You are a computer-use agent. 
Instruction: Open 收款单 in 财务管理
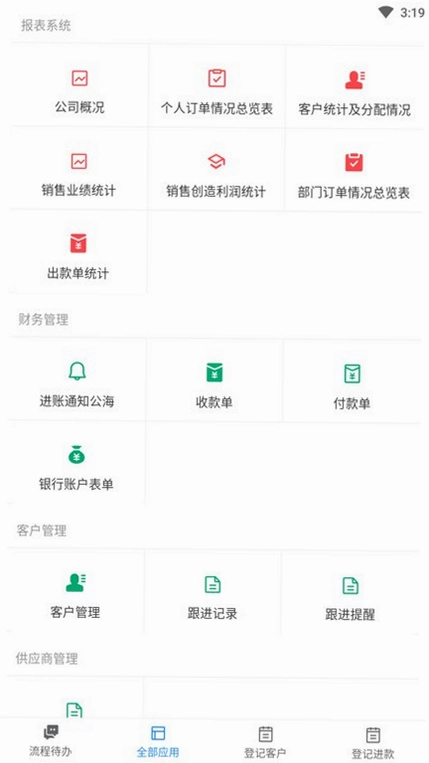(x=214, y=382)
